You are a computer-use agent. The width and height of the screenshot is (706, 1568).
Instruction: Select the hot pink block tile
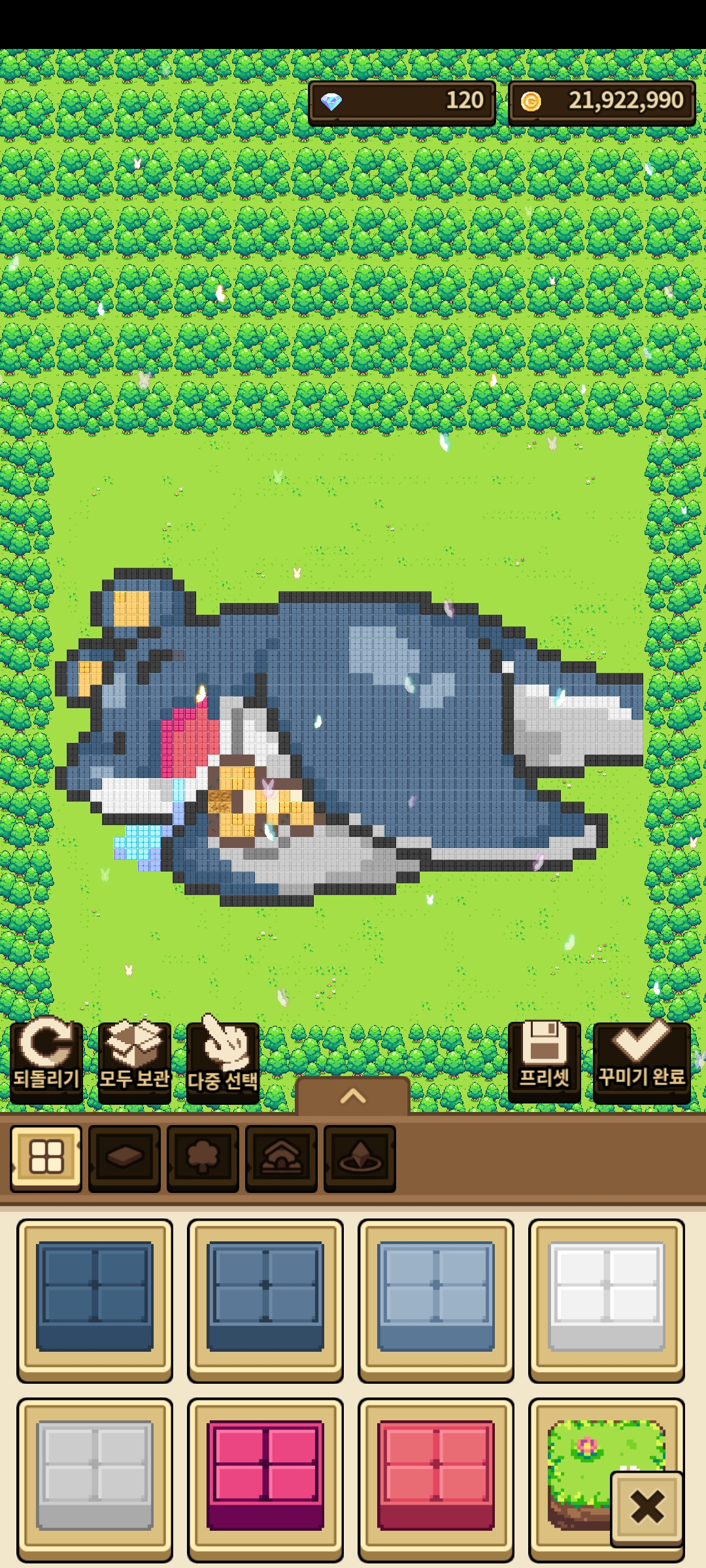click(265, 1478)
